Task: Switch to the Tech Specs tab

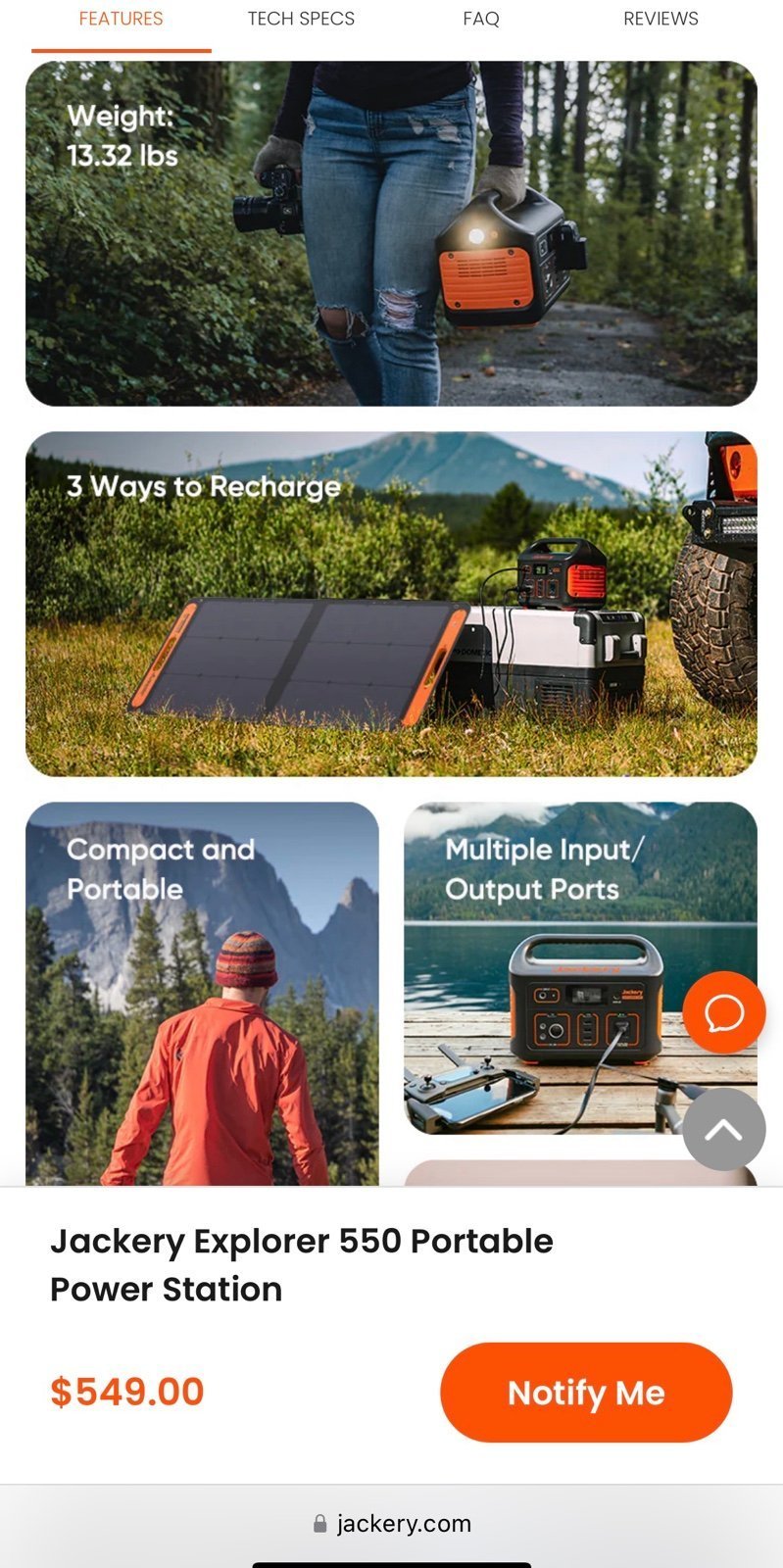Action: click(x=301, y=19)
